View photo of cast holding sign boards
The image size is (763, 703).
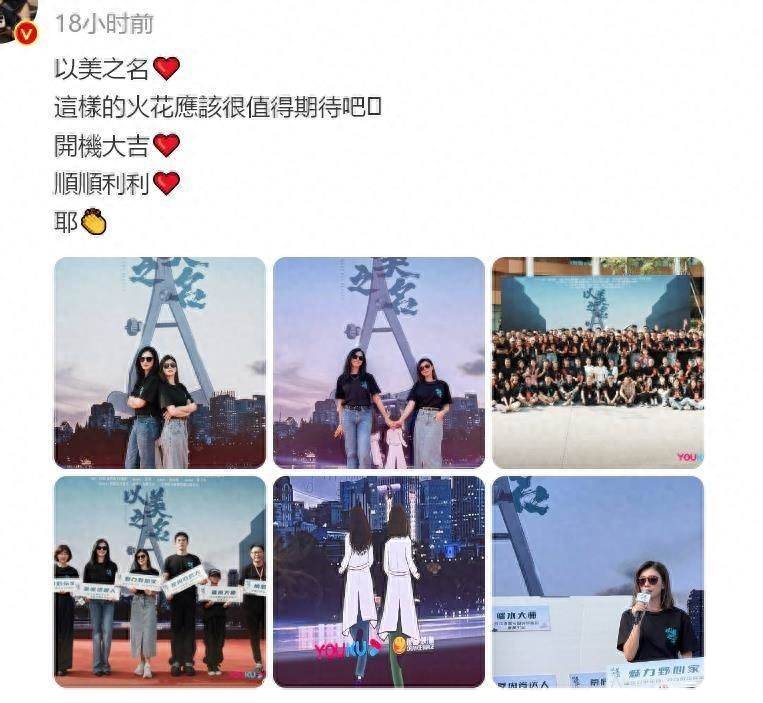pyautogui.click(x=160, y=582)
